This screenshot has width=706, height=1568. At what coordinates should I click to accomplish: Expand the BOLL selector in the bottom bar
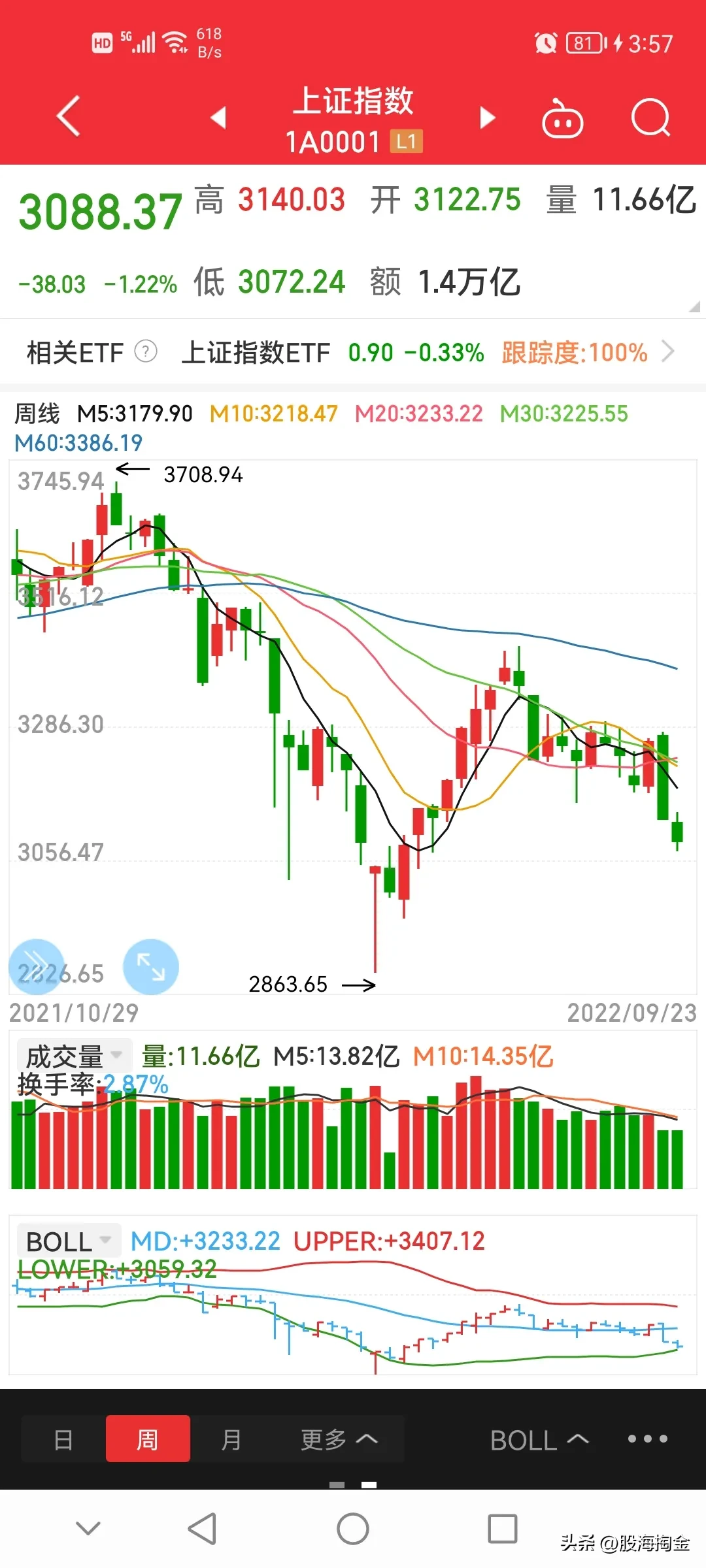[x=539, y=1440]
